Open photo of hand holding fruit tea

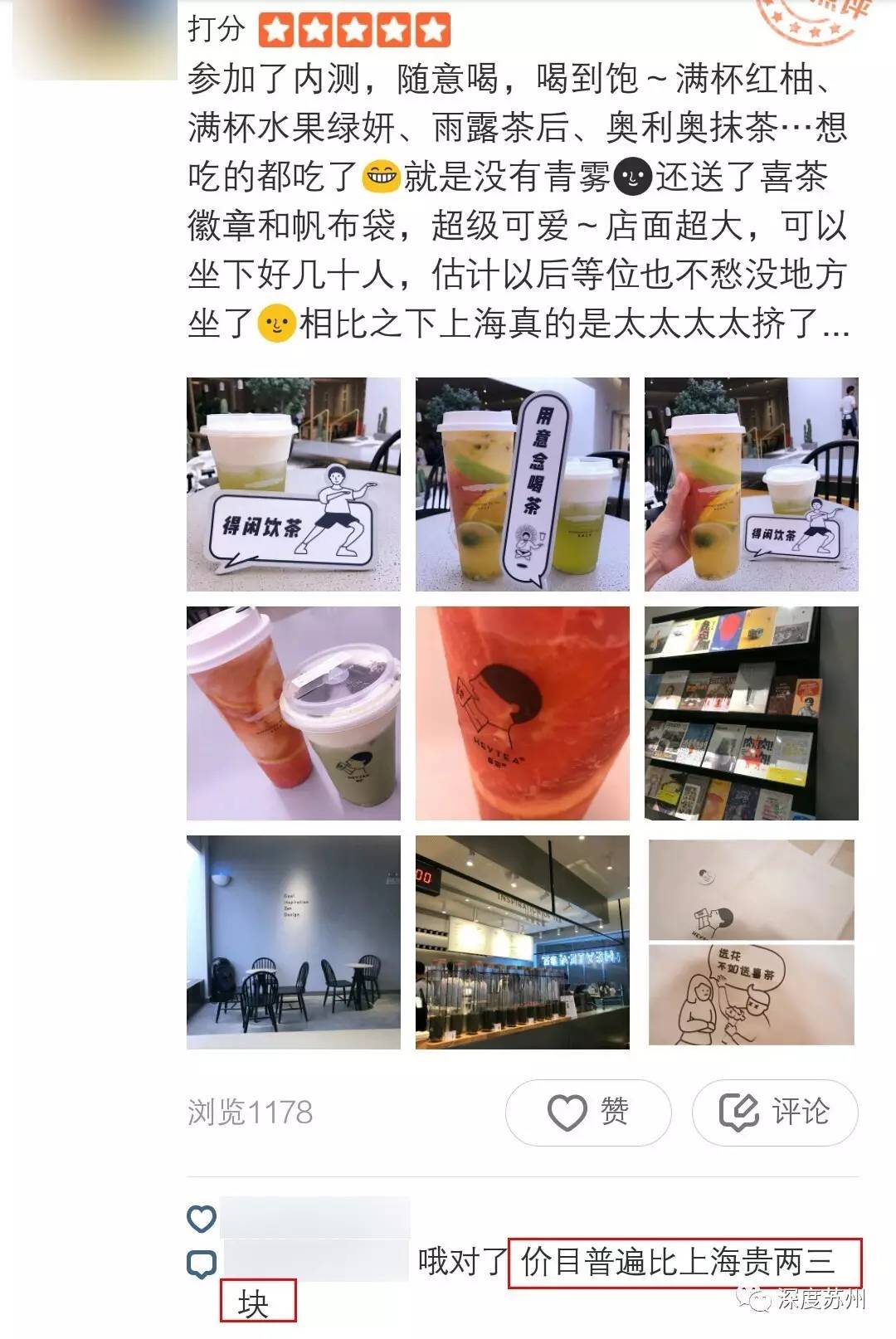[x=751, y=484]
